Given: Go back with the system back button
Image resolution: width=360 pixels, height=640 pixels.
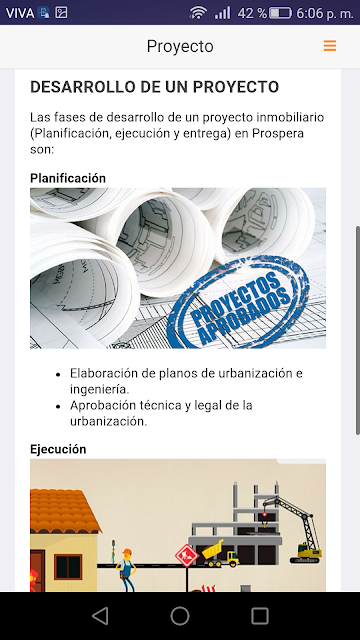Looking at the screenshot, I should pos(100,616).
